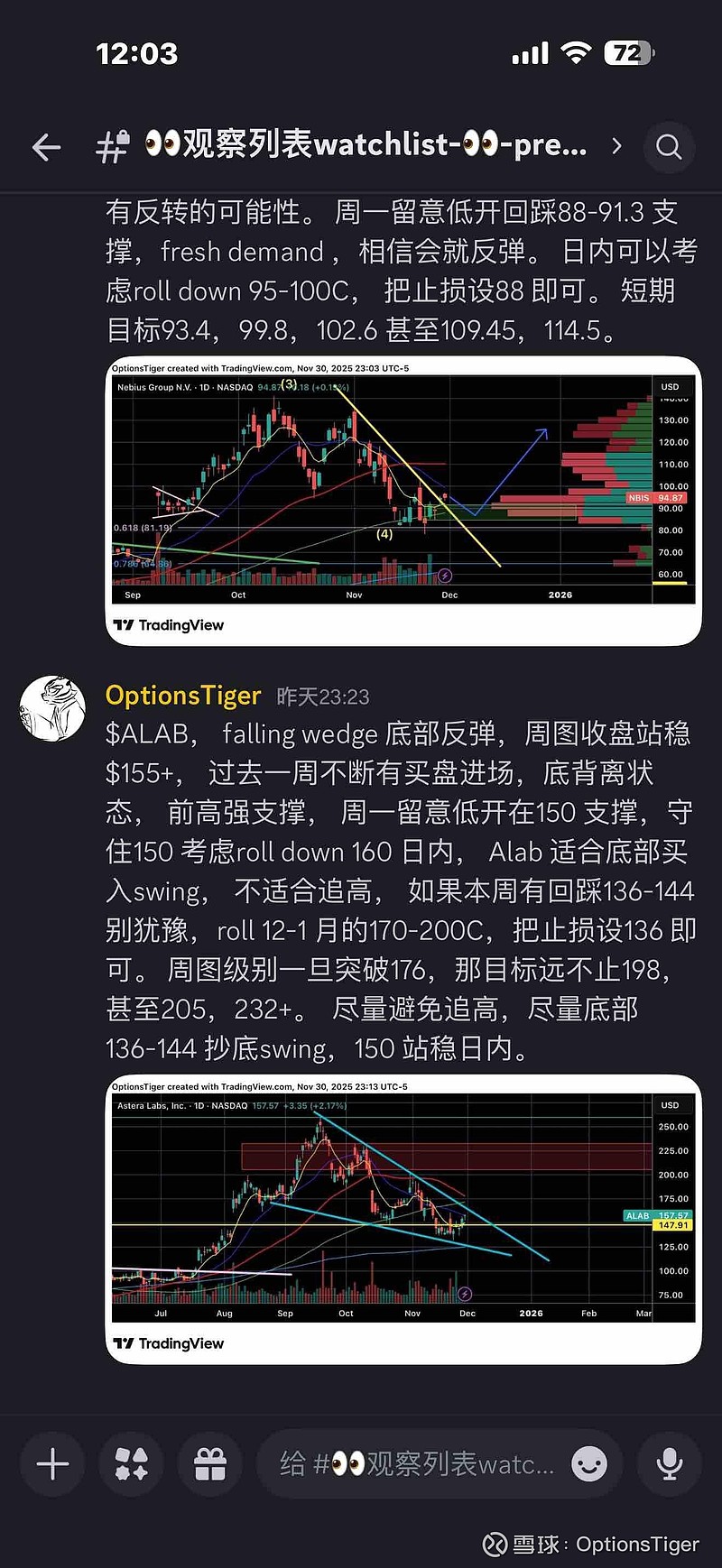Viewport: 722px width, 1568px height.
Task: Open the gift picker icon
Action: point(209,1464)
